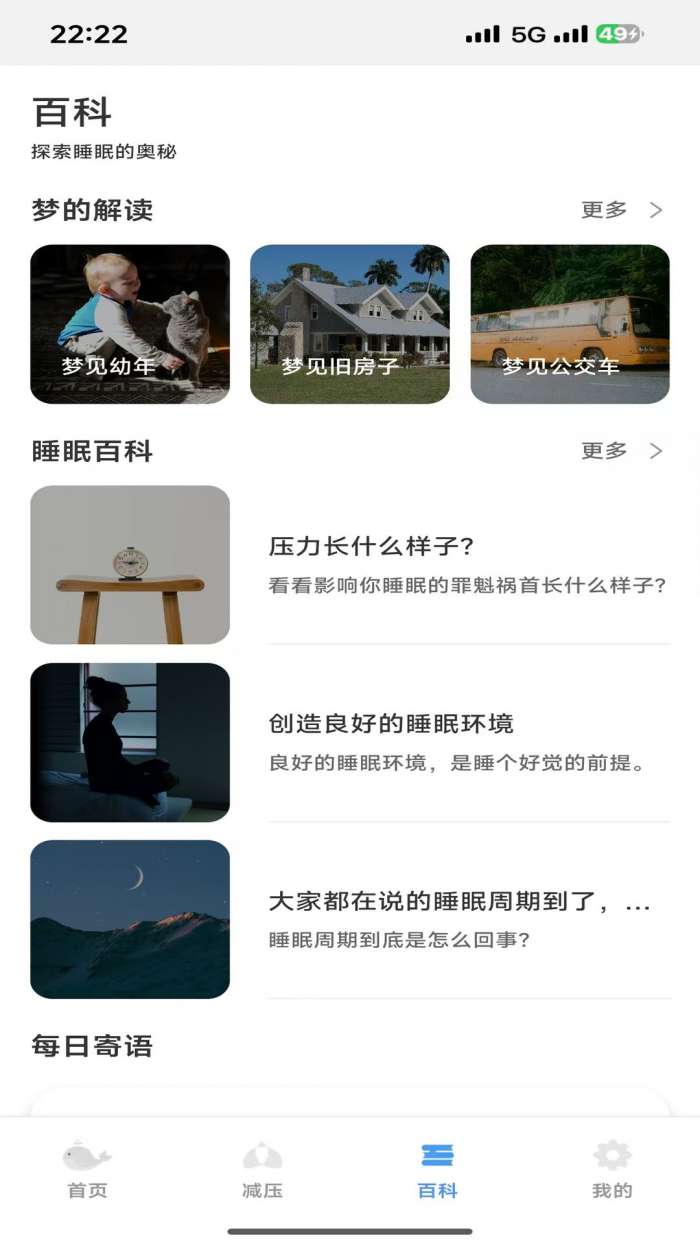Switch to the 首页 tab

87,1170
